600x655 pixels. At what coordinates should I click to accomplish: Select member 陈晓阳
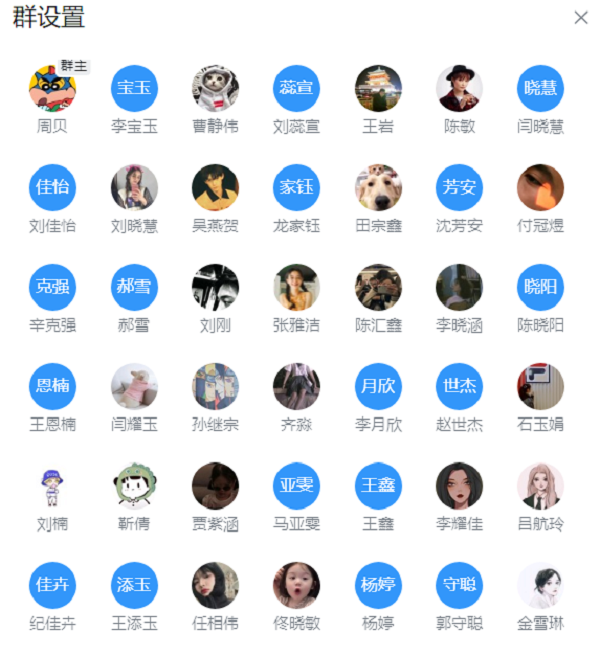[540, 288]
